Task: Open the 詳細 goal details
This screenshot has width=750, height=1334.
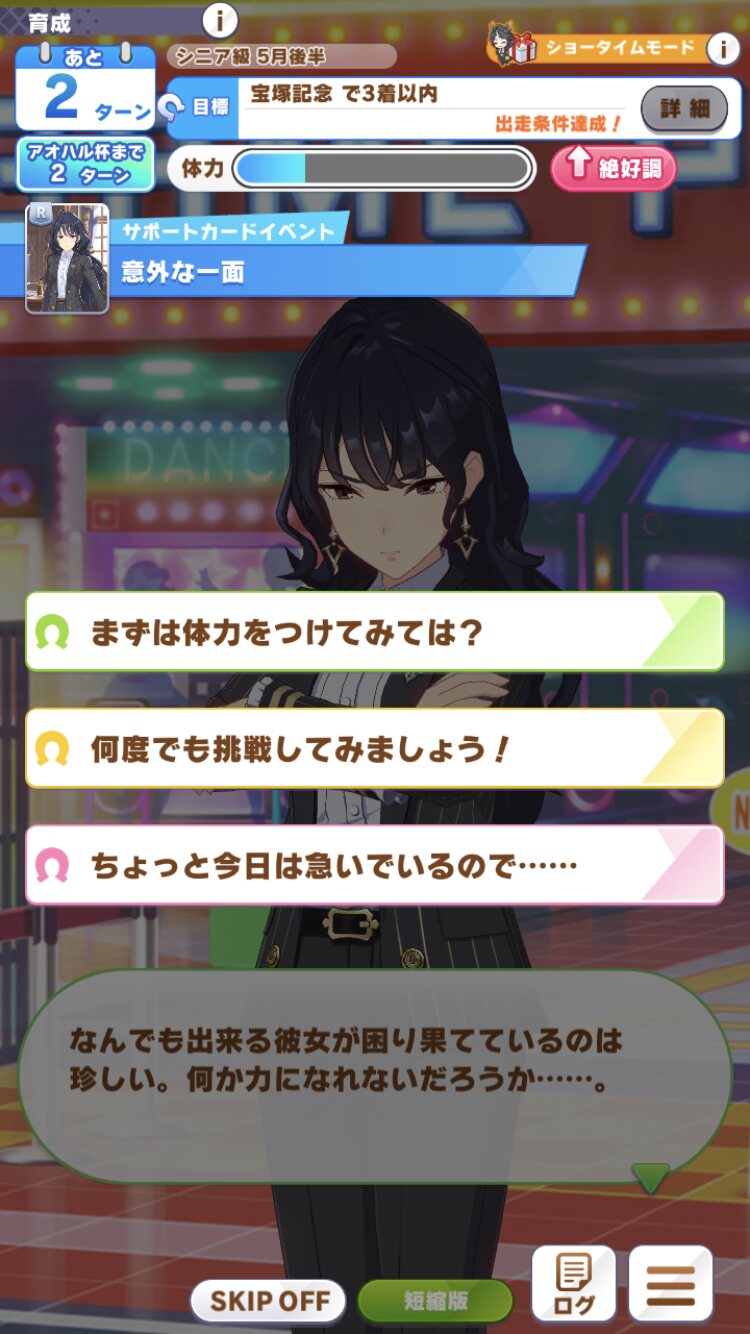Action: (684, 108)
